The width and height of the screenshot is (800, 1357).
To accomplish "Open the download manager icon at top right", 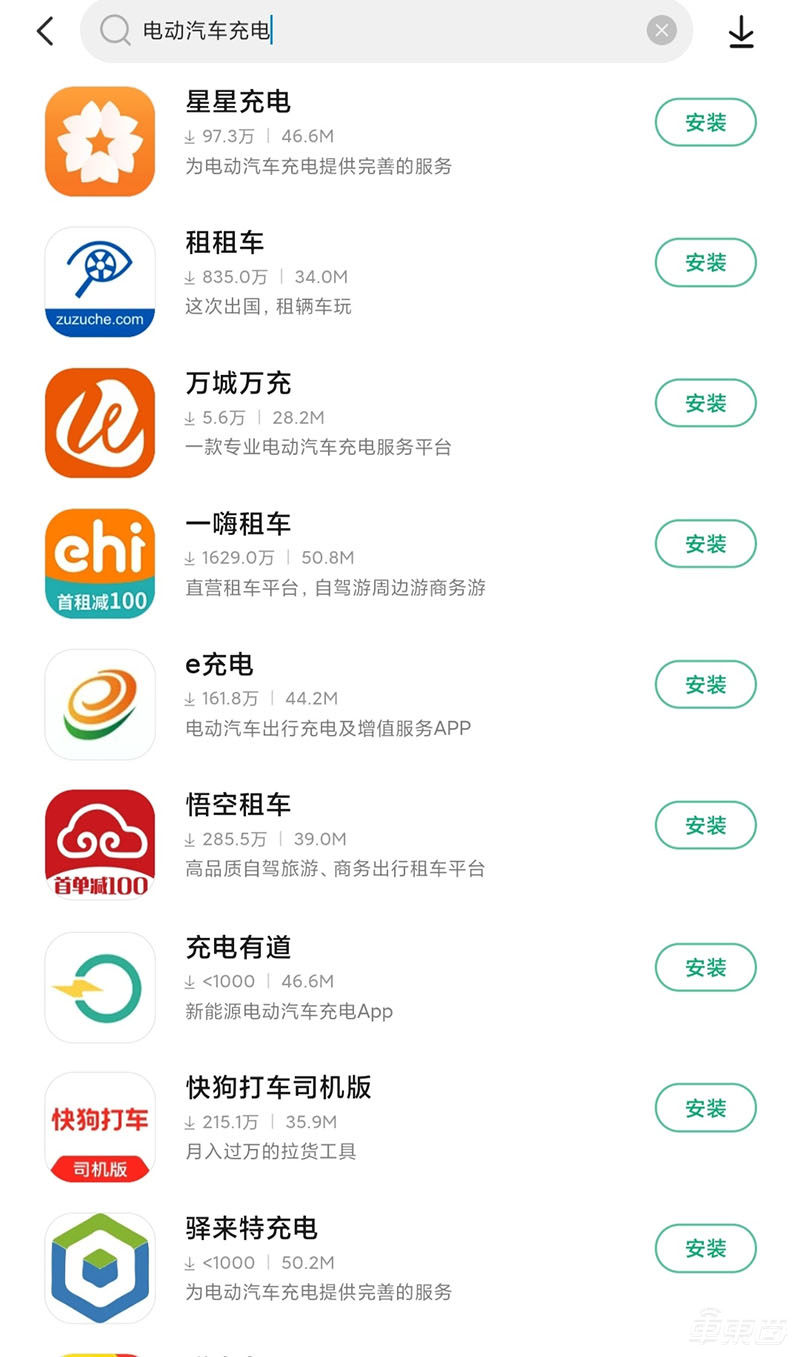I will 741,31.
